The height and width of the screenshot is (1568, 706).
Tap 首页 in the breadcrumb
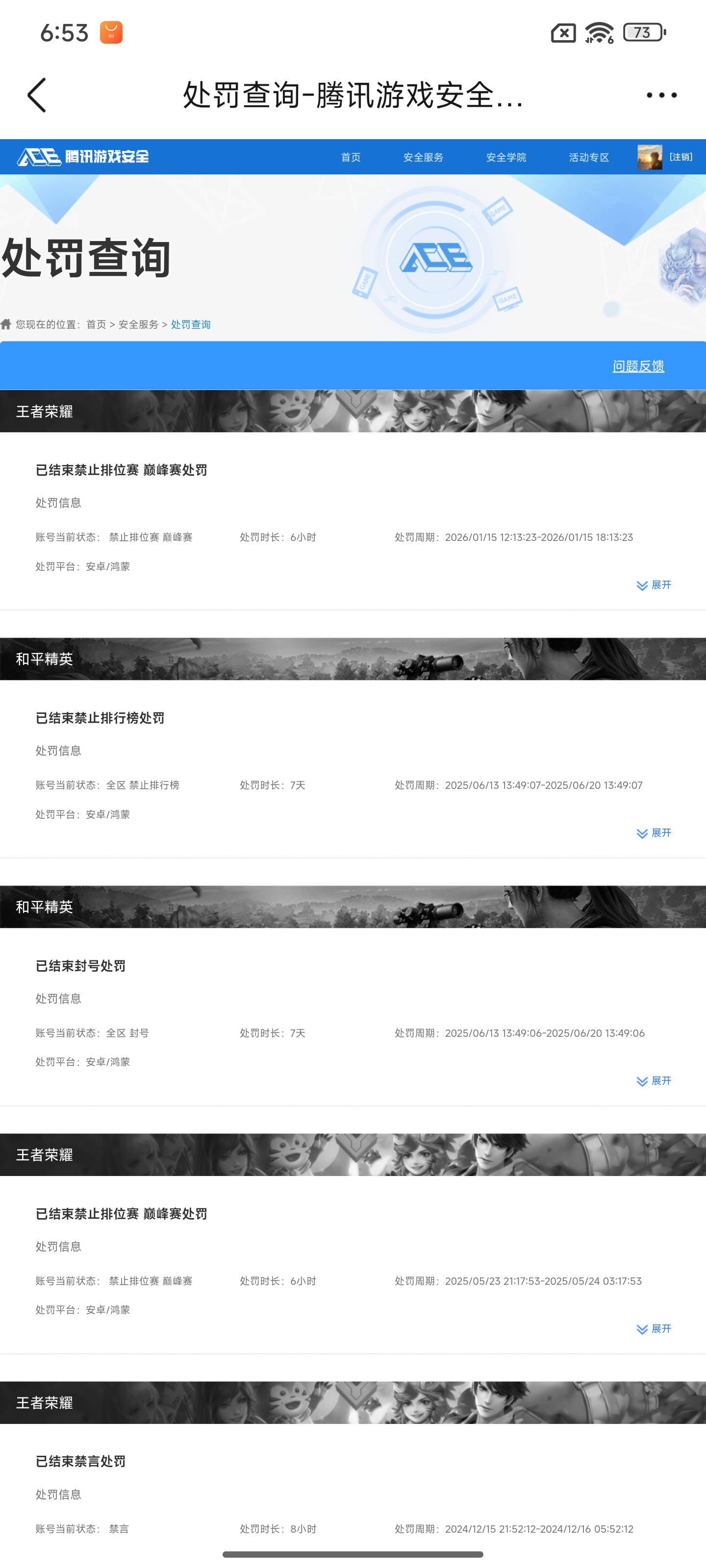(96, 324)
